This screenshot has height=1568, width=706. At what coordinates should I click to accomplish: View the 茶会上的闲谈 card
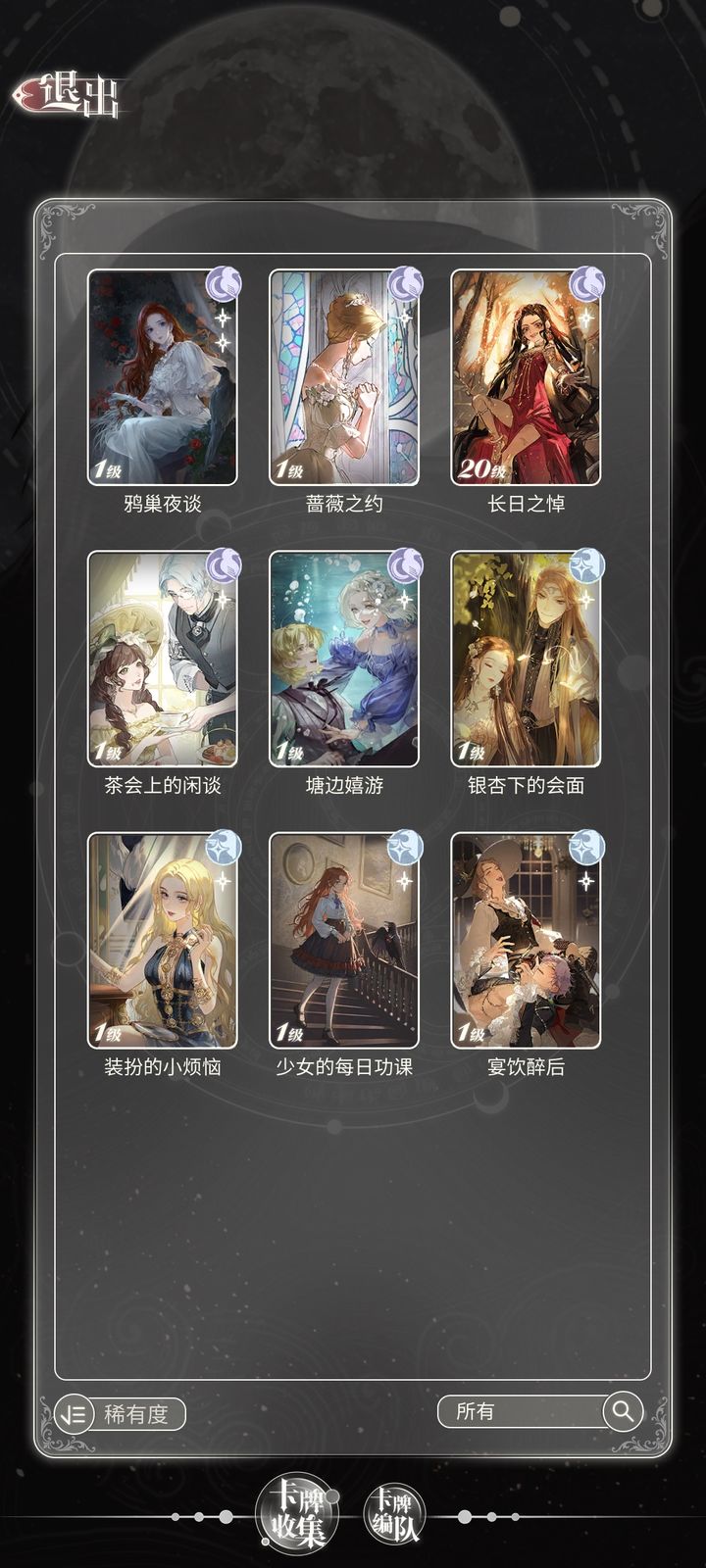(x=162, y=659)
